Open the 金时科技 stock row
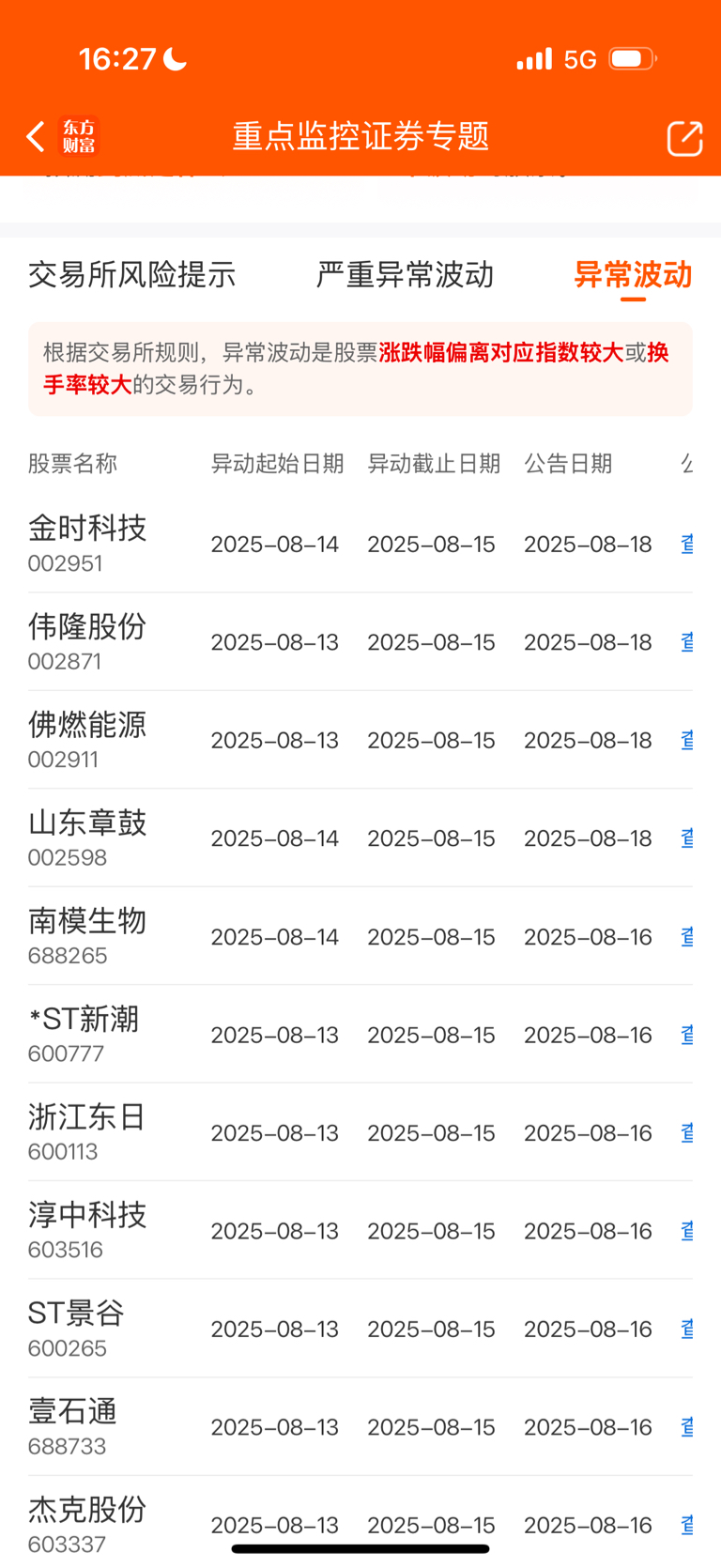This screenshot has width=721, height=1568. pyautogui.click(x=360, y=544)
